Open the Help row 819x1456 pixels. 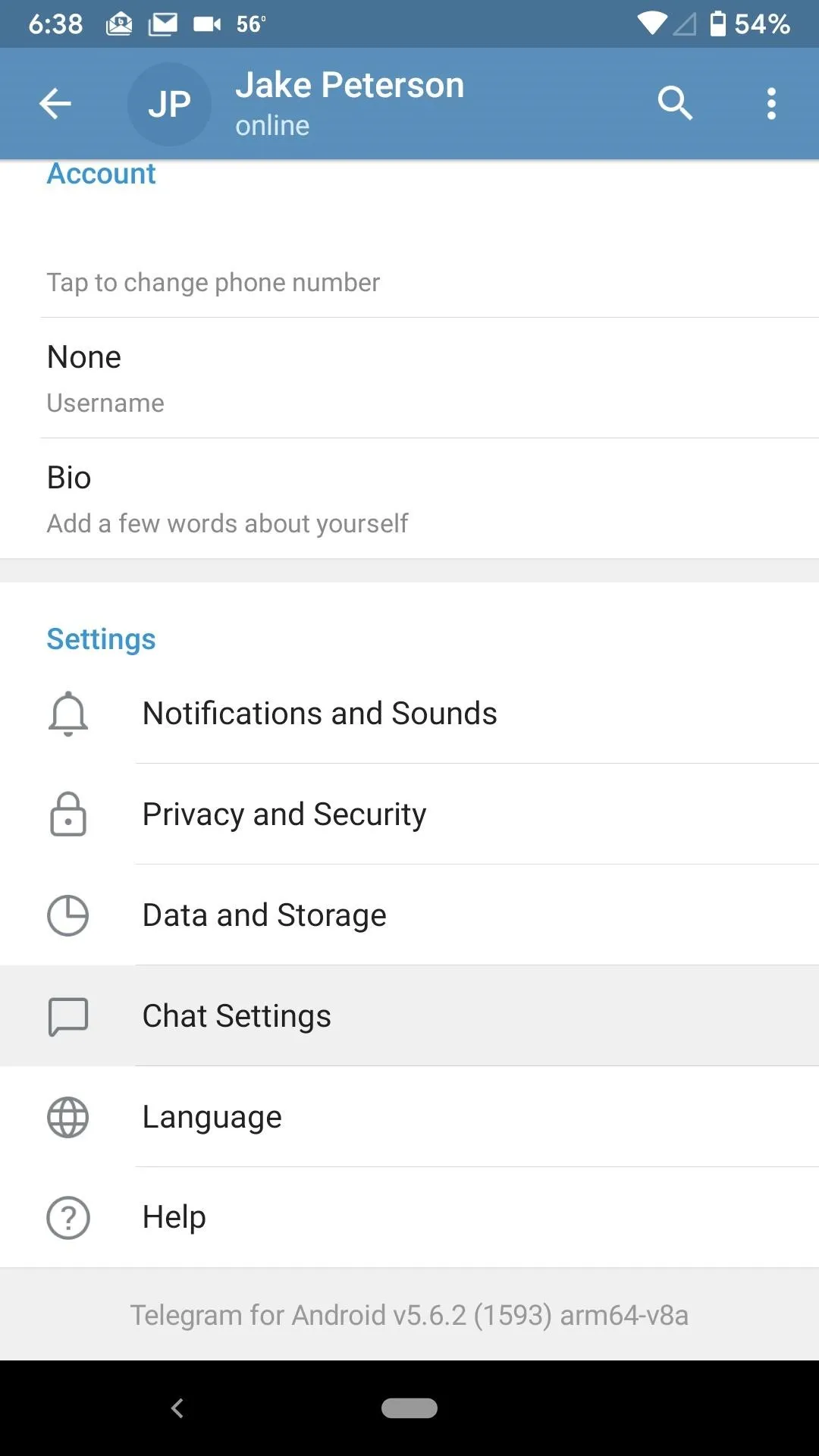tap(409, 1218)
